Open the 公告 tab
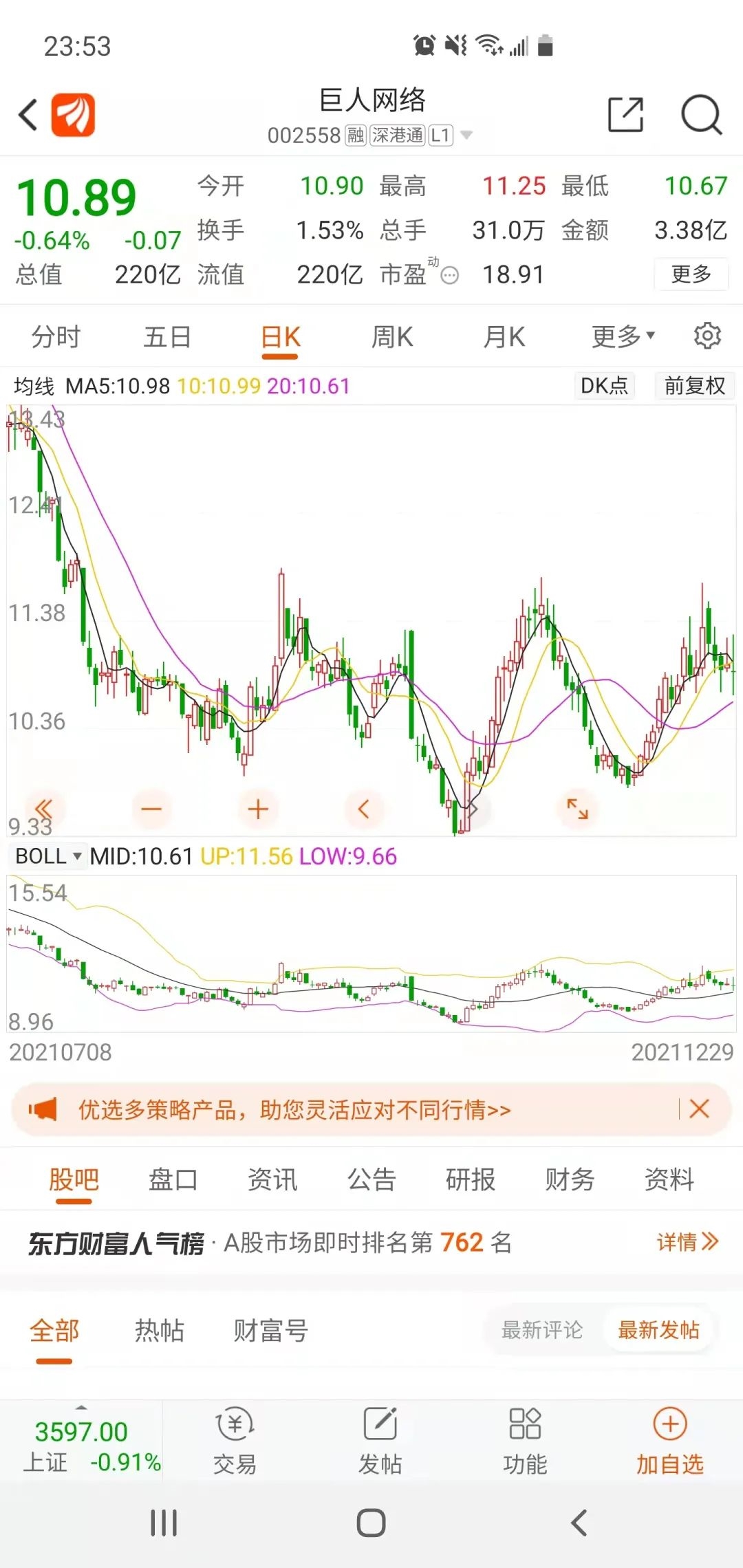Viewport: 743px width, 1568px height. [x=371, y=1179]
